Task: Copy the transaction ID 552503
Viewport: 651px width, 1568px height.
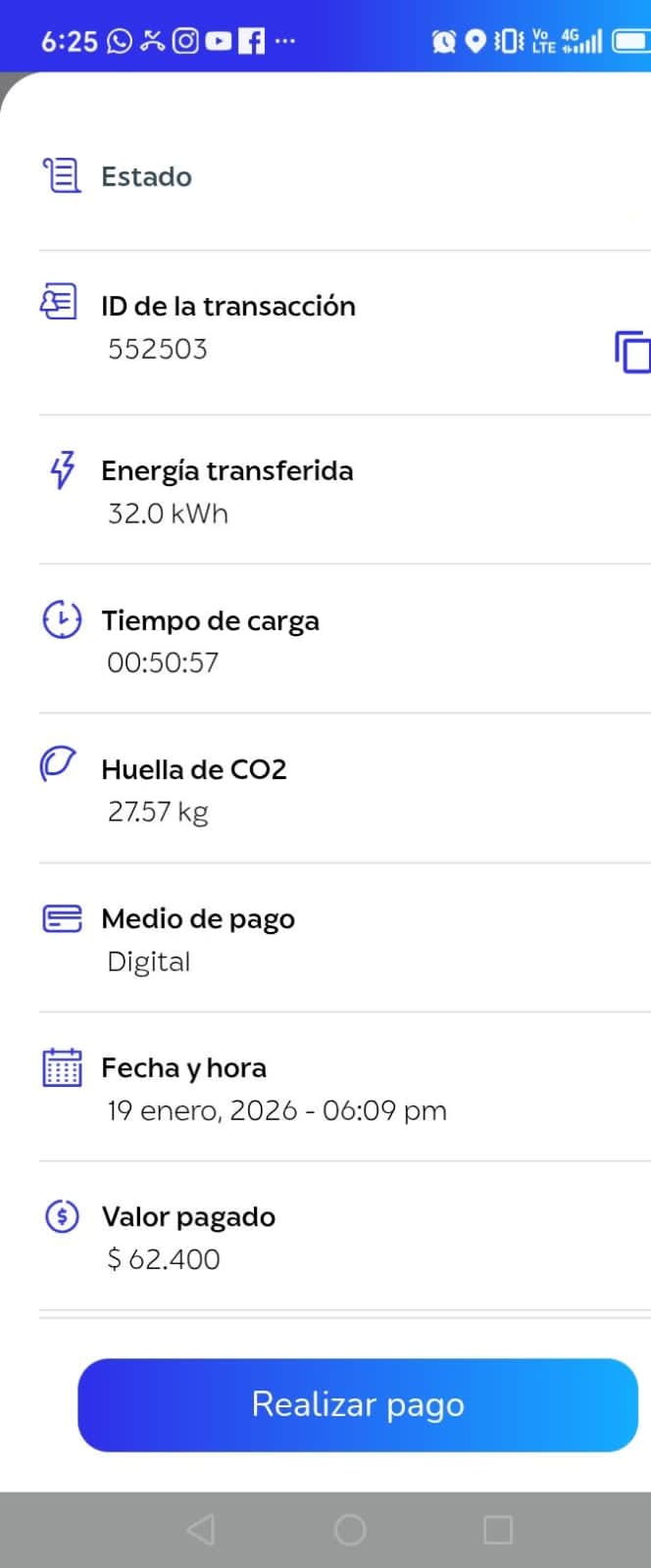Action: [631, 351]
